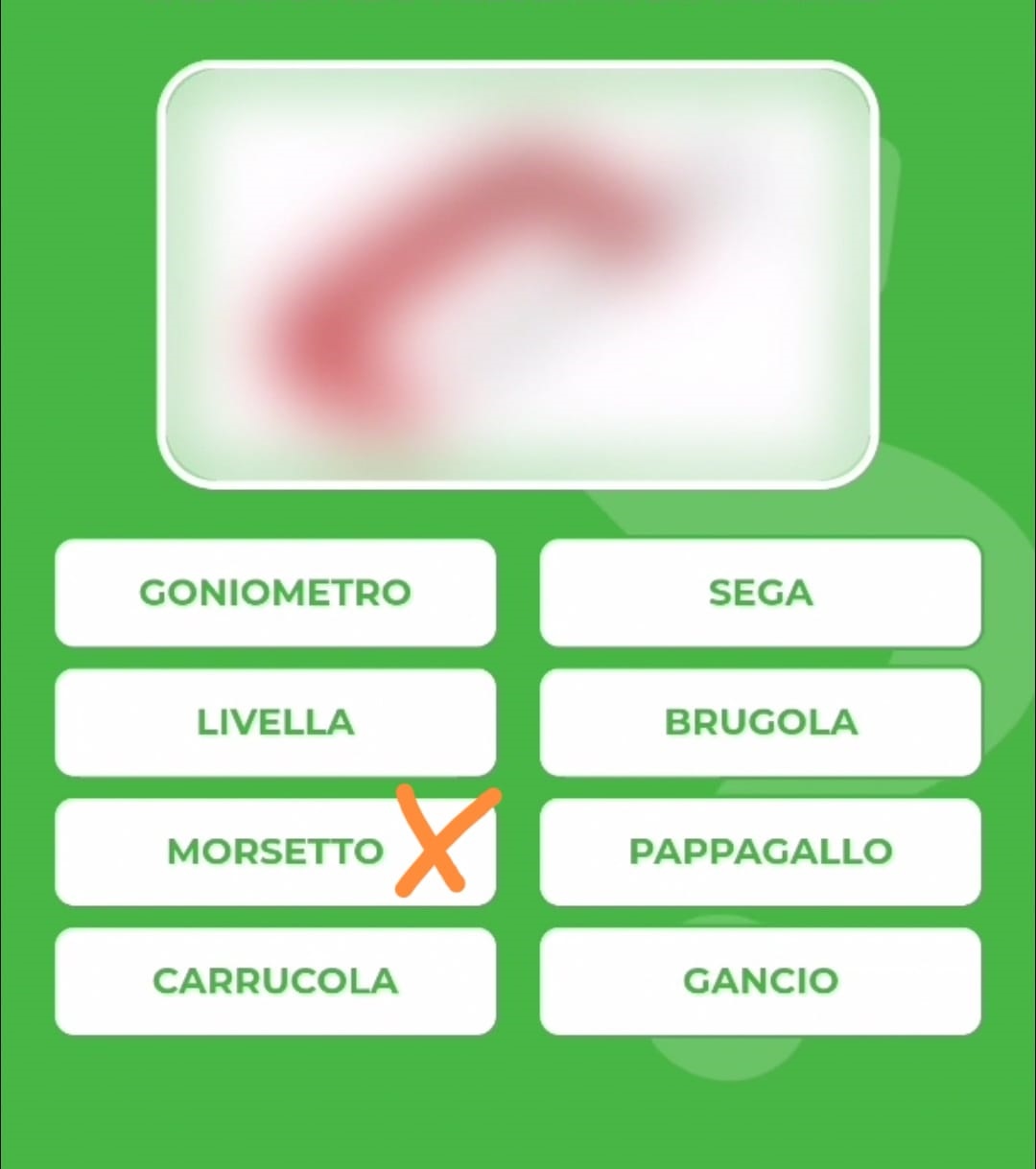
Task: Tap the MORSETTO answer button
Action: click(275, 852)
